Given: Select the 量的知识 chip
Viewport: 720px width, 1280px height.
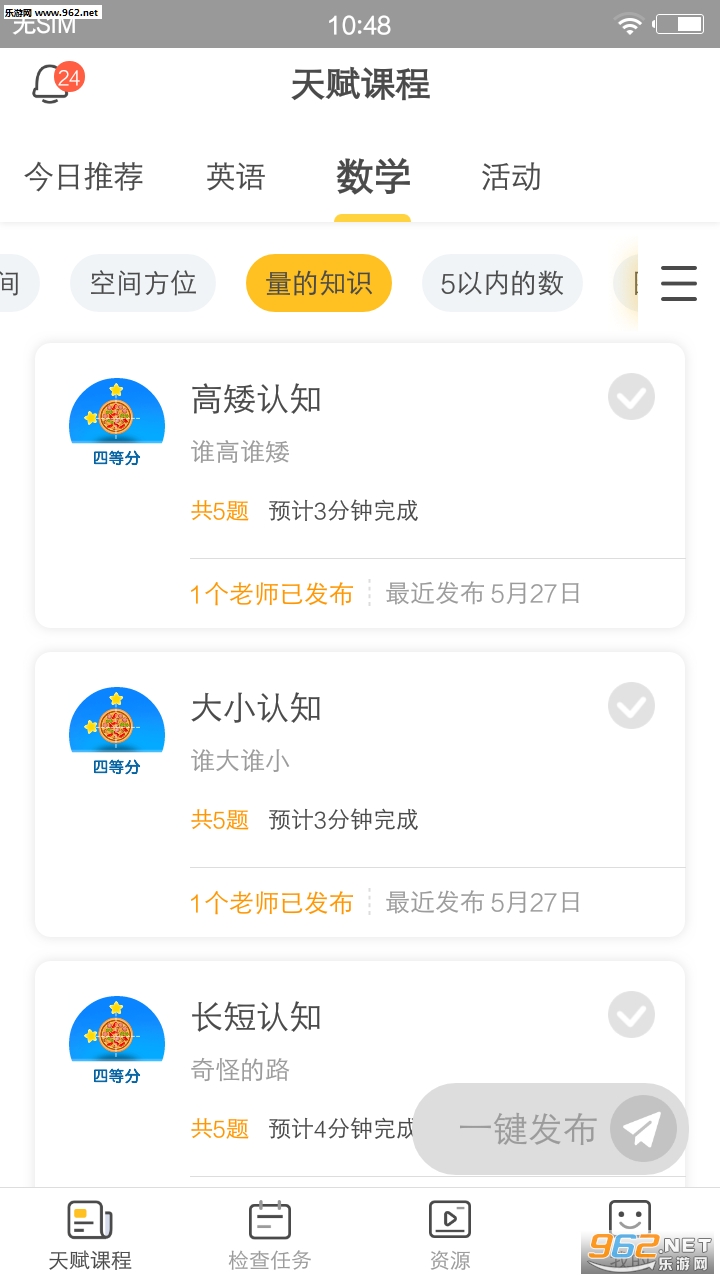Looking at the screenshot, I should coord(319,284).
